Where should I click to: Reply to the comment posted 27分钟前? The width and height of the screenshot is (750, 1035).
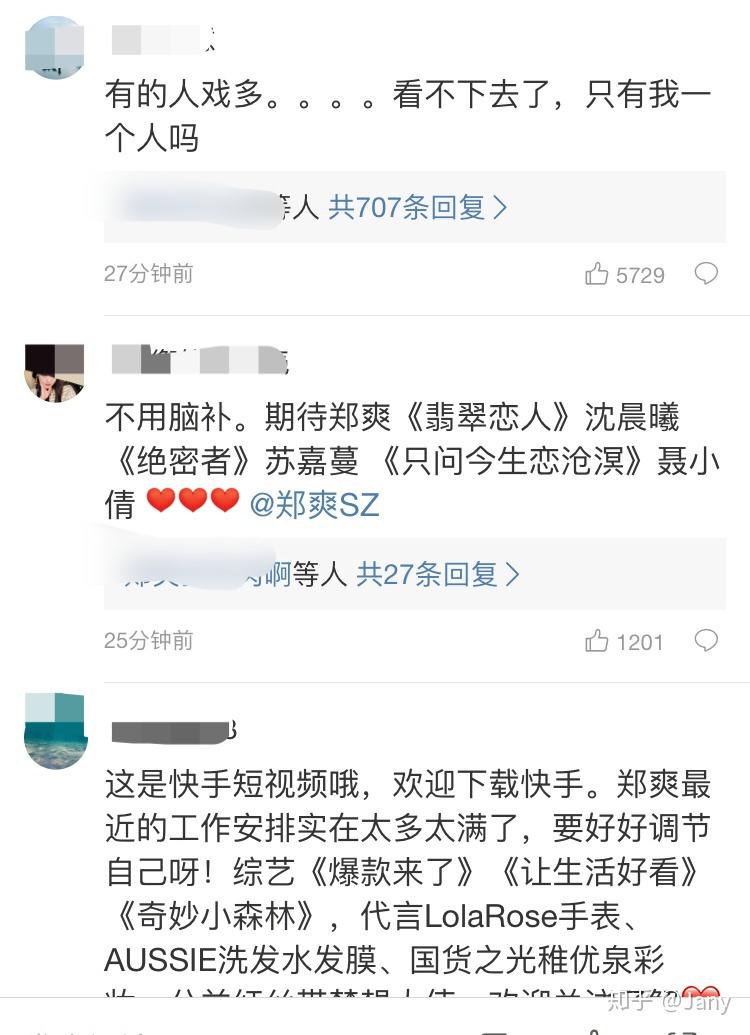click(x=706, y=273)
